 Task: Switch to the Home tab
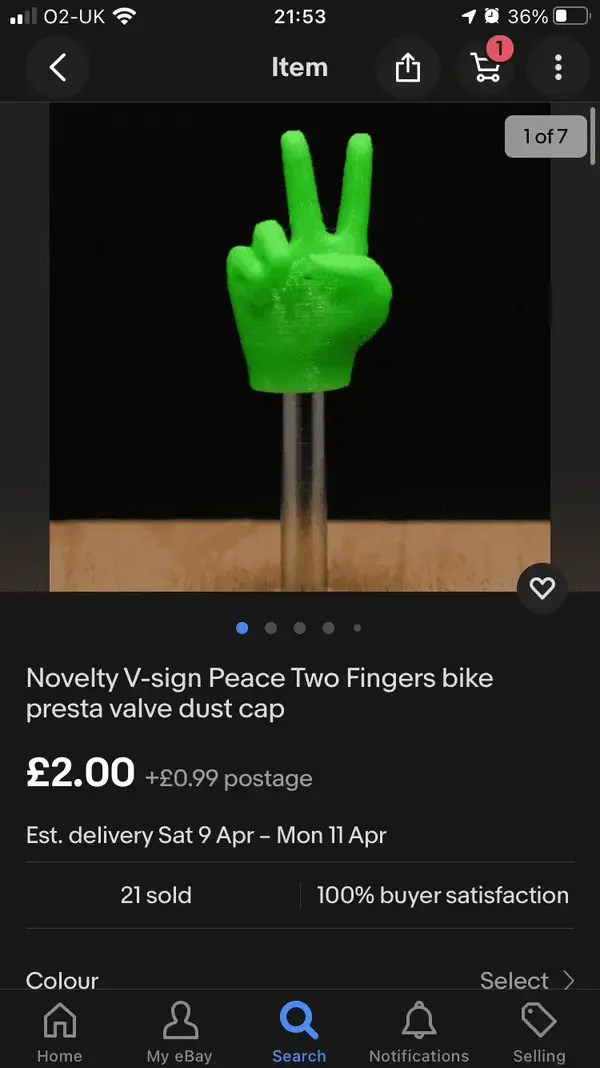tap(60, 1032)
